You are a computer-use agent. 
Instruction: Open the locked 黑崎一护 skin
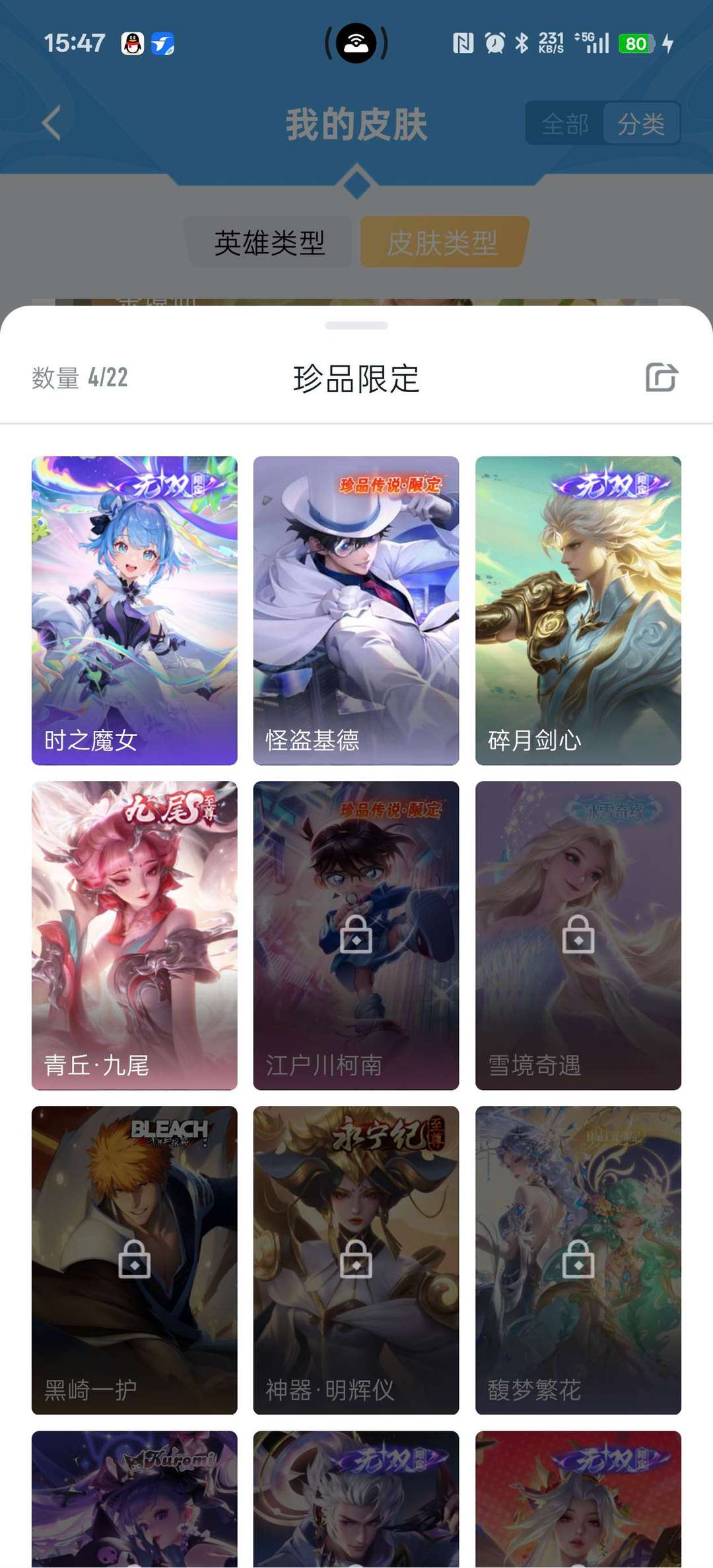tap(134, 1260)
